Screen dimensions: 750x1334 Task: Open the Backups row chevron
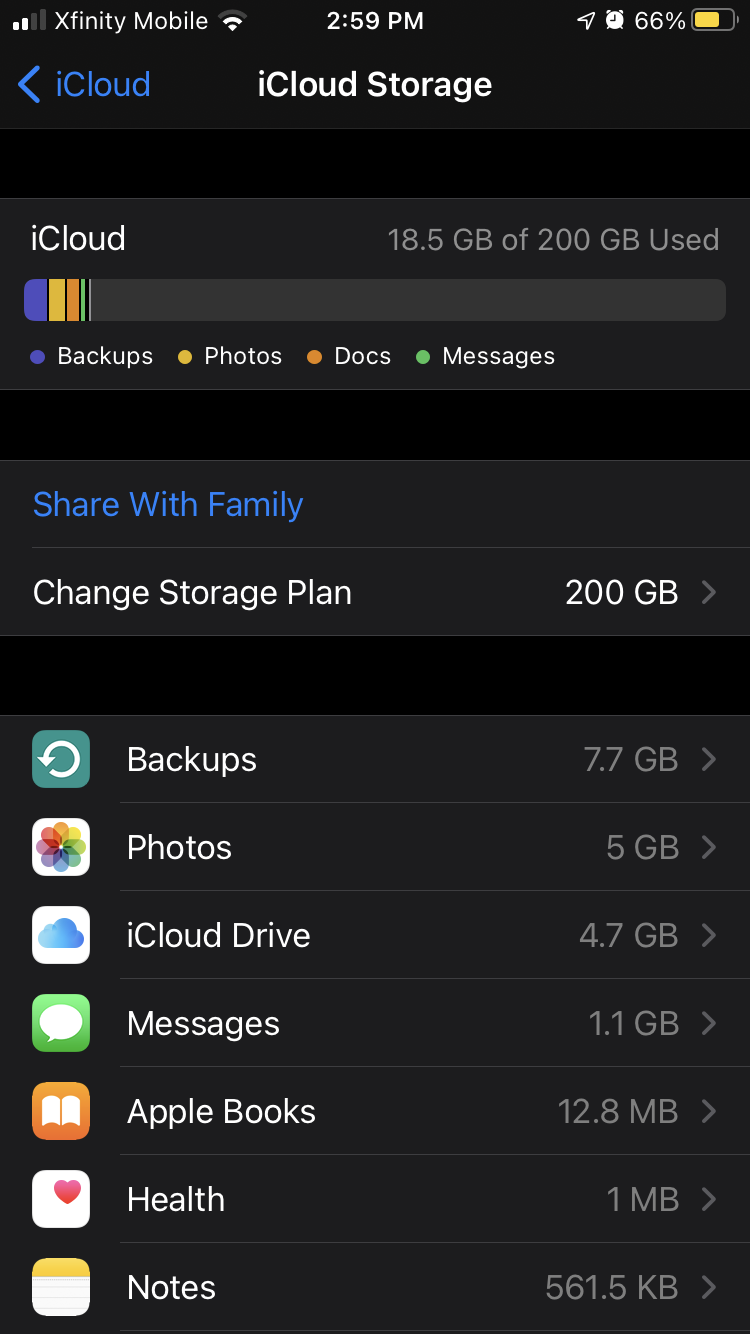point(710,759)
